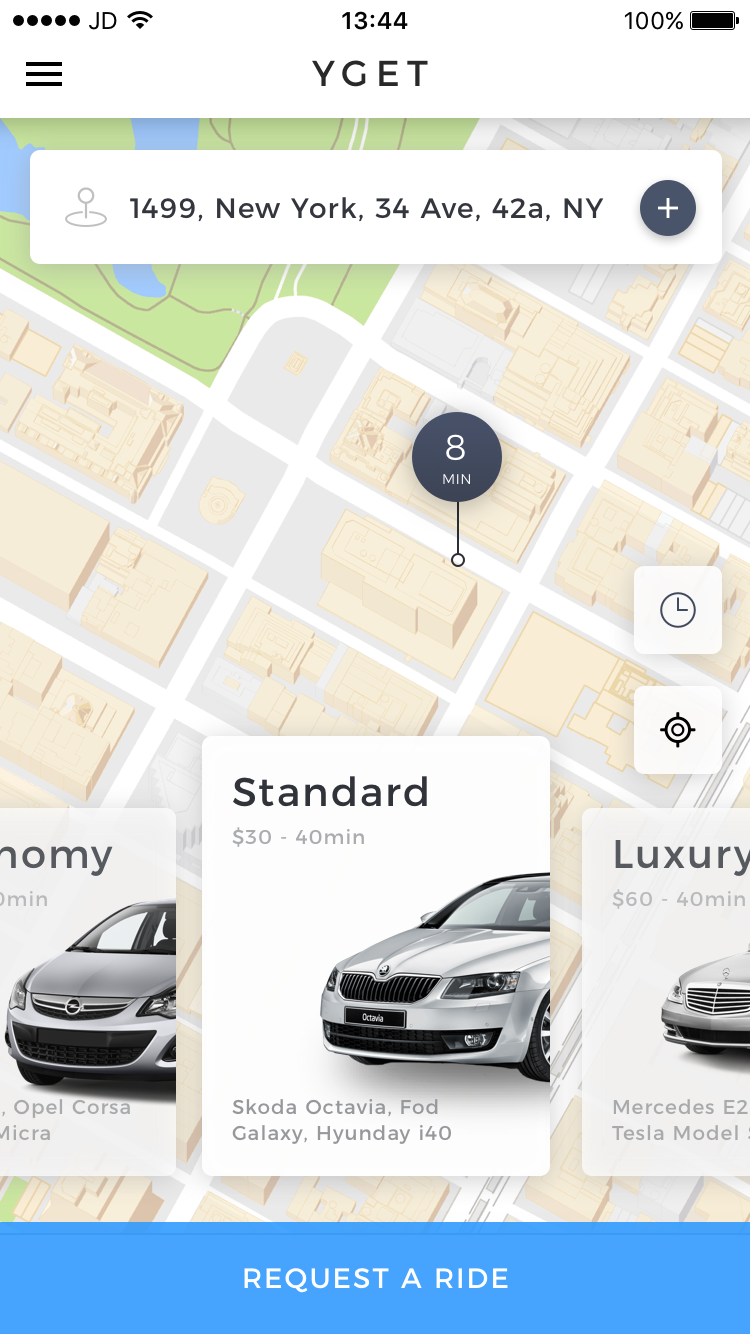Select the Luxury car card
Image resolution: width=750 pixels, height=1334 pixels.
click(x=666, y=992)
